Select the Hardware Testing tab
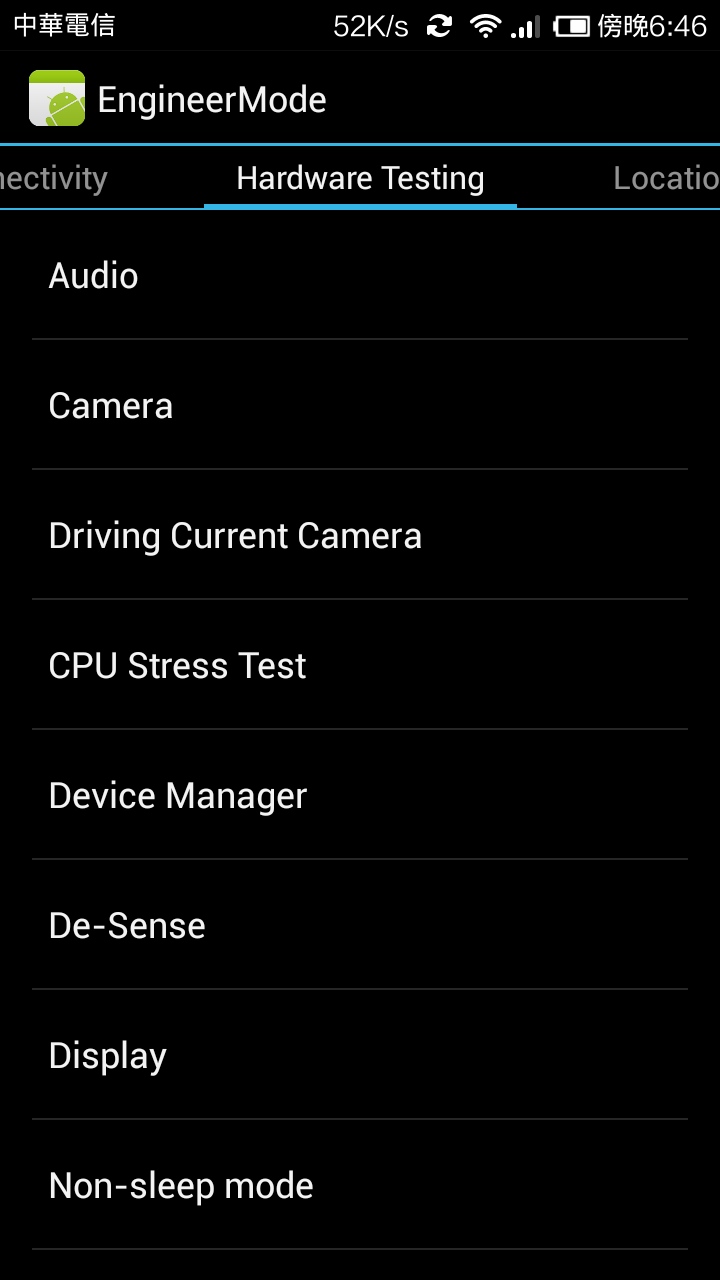 point(360,179)
